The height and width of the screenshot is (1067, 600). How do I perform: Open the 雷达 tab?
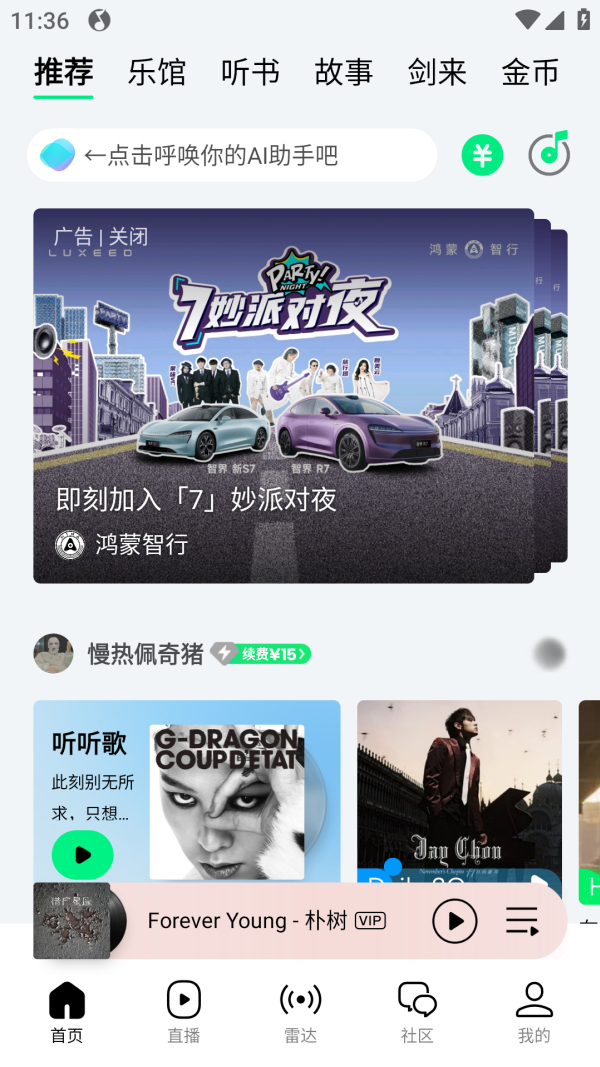click(x=300, y=1011)
